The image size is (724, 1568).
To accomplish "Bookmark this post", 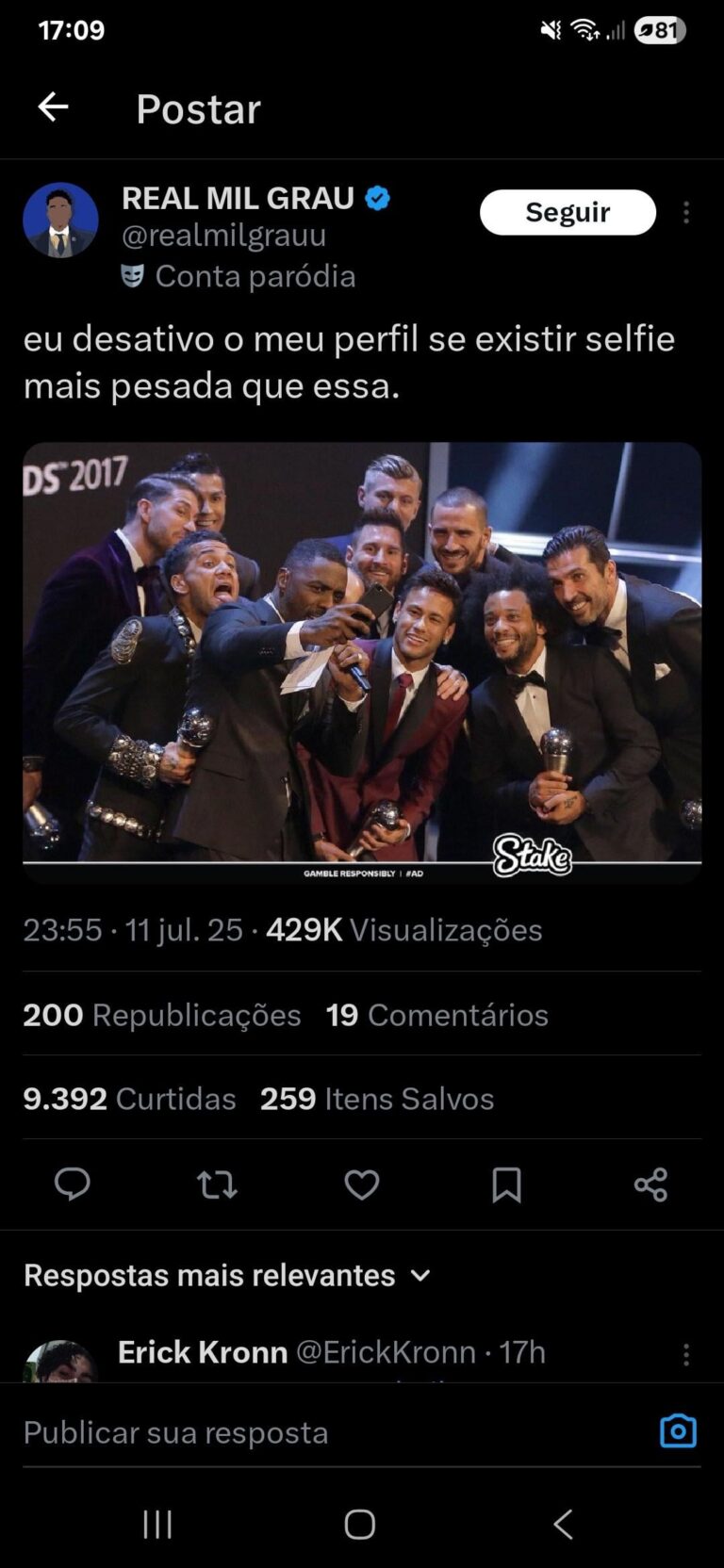I will (506, 1184).
